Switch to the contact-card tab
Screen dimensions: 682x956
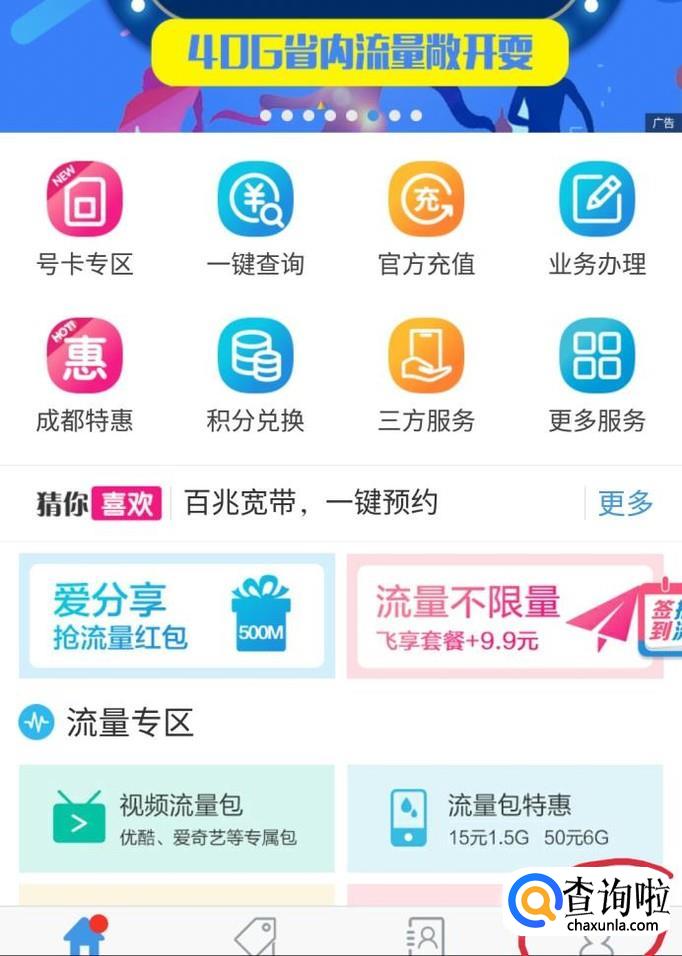click(x=426, y=936)
